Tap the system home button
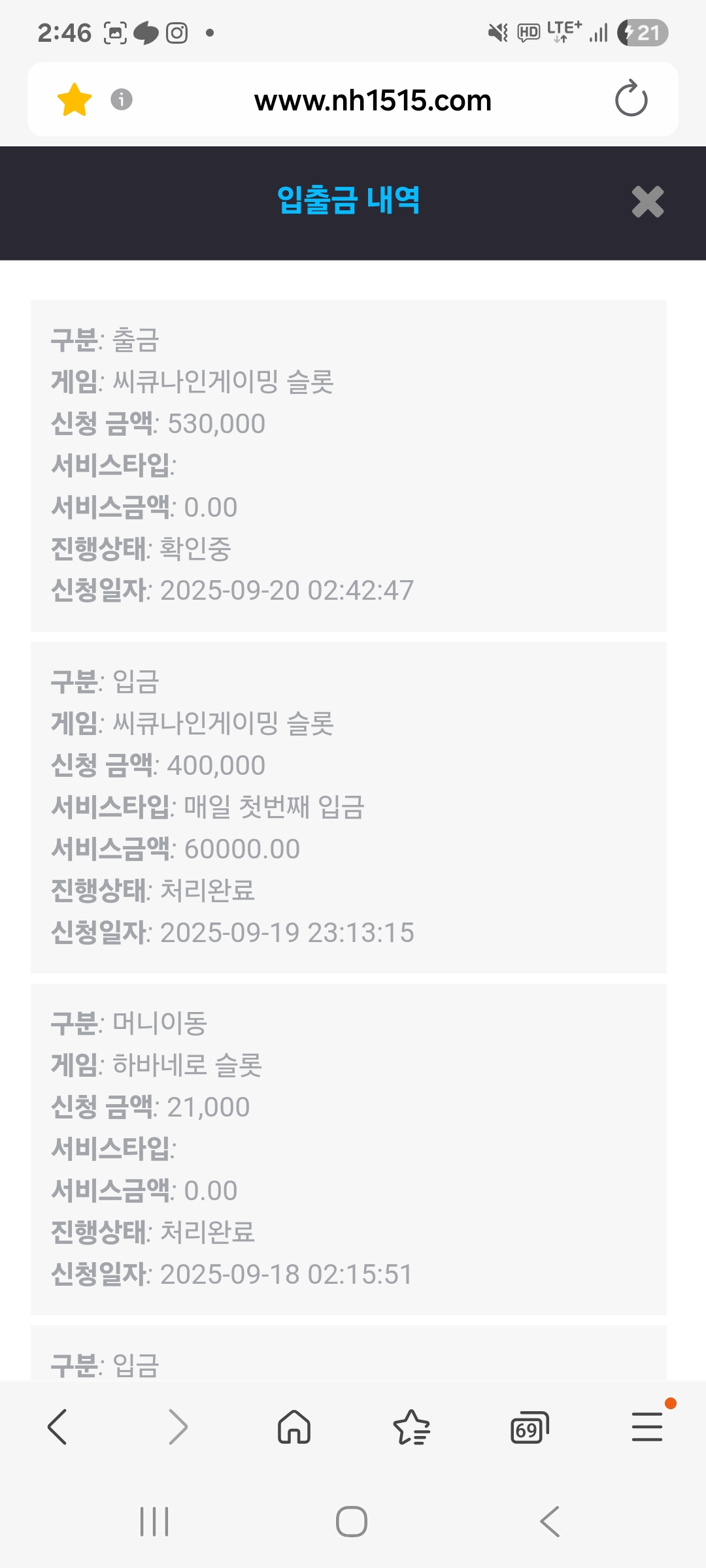The image size is (706, 1568). pyautogui.click(x=352, y=1522)
